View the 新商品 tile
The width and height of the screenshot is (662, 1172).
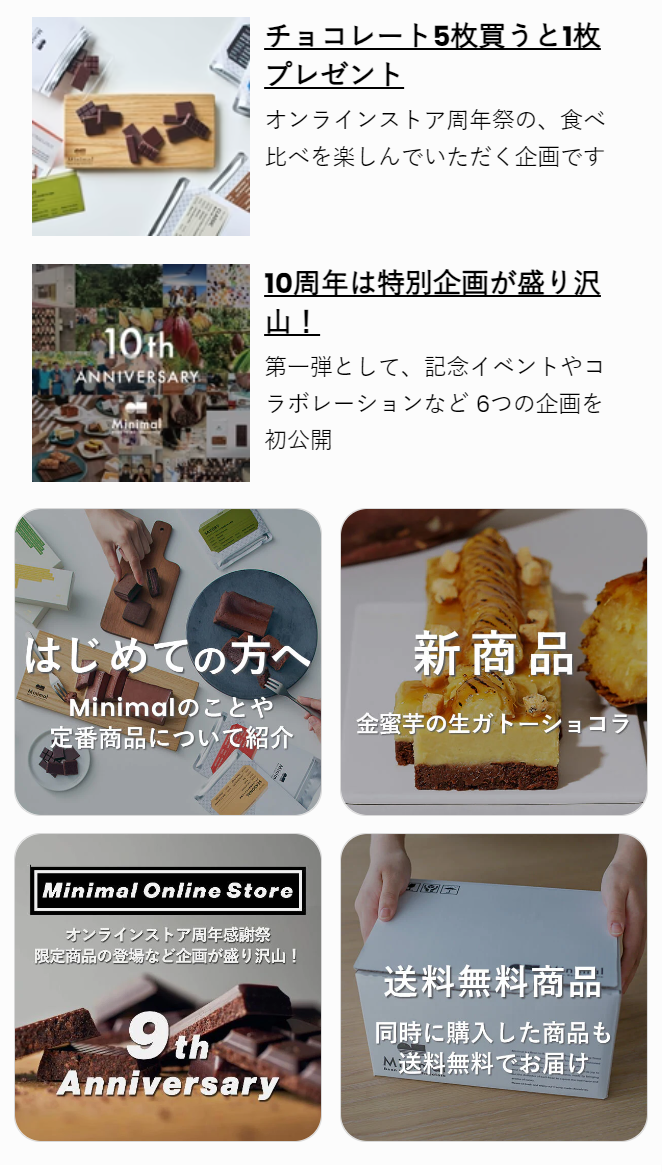tap(494, 662)
